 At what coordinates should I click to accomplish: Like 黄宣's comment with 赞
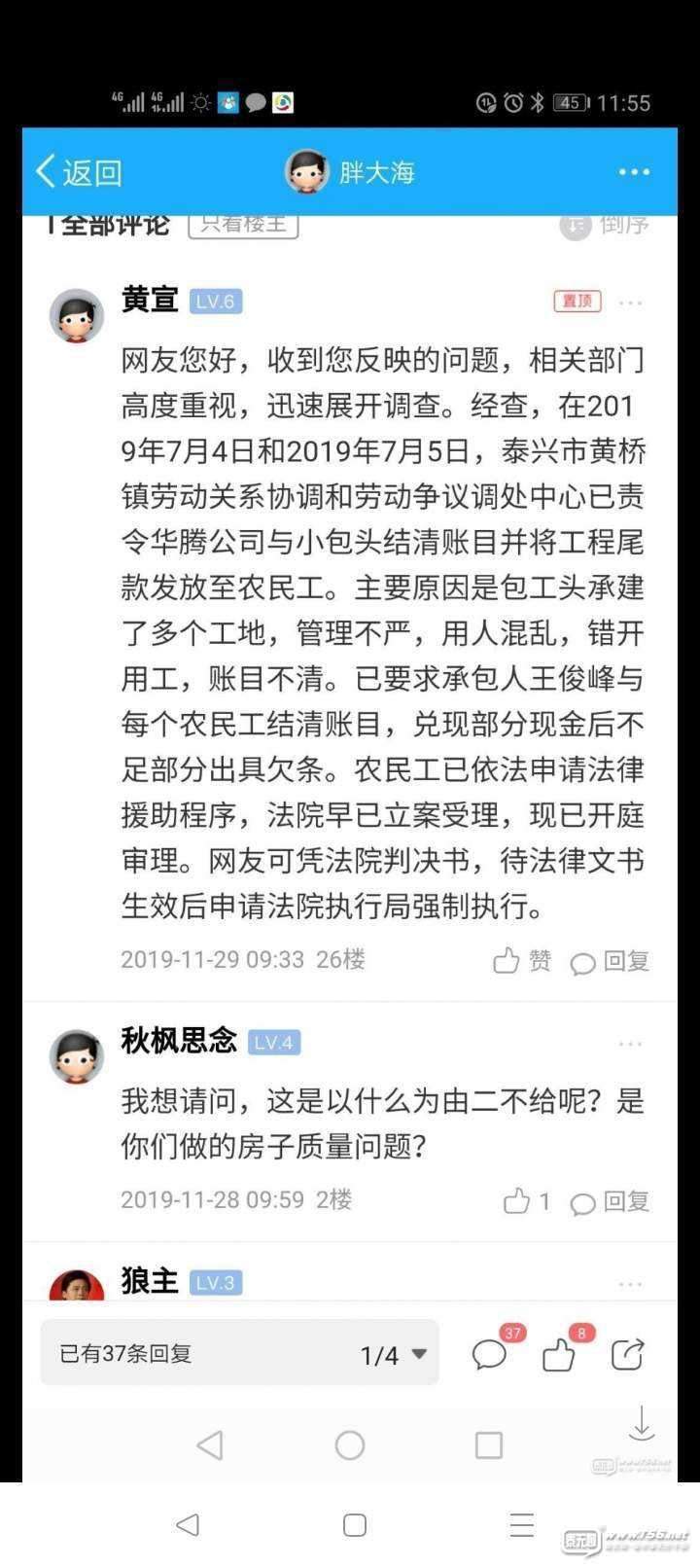point(522,961)
